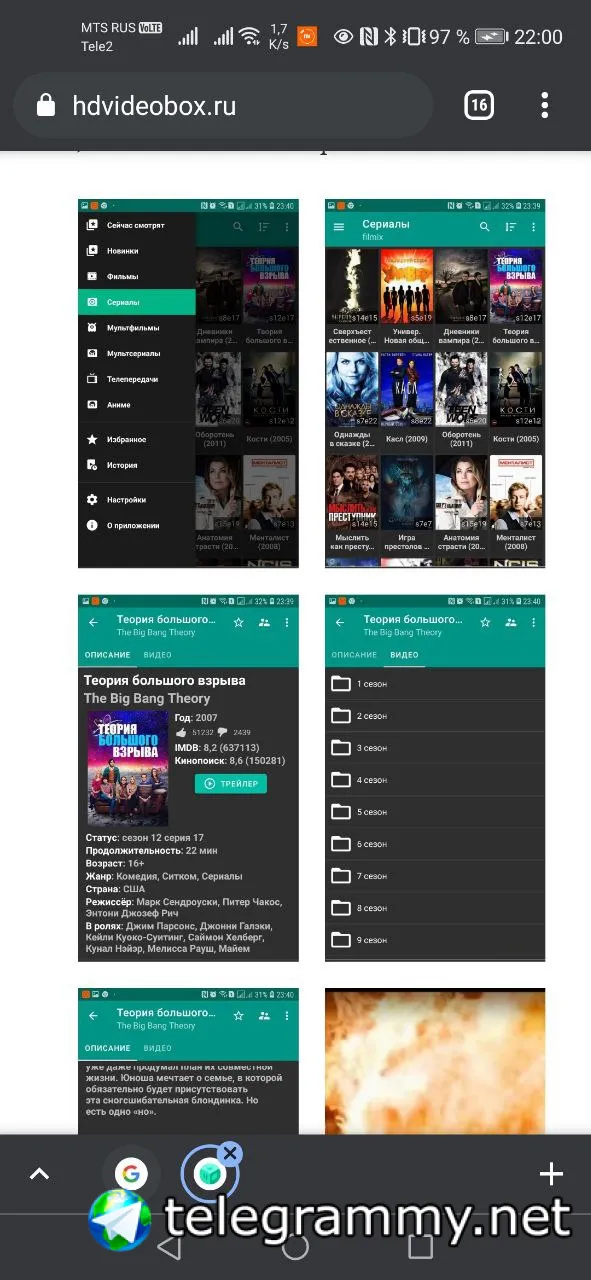Image resolution: width=591 pixels, height=1280 pixels.
Task: View the screenshot listing seasons folders
Action: coord(435,777)
